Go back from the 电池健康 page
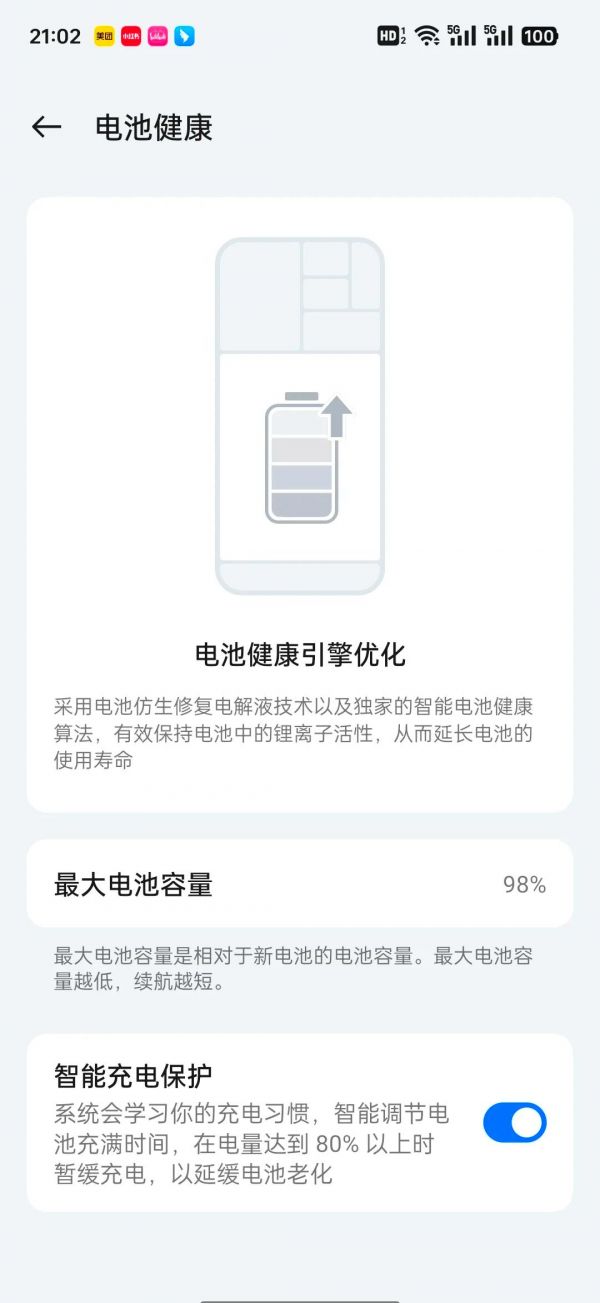Screen dimensions: 600x1303 (46, 127)
